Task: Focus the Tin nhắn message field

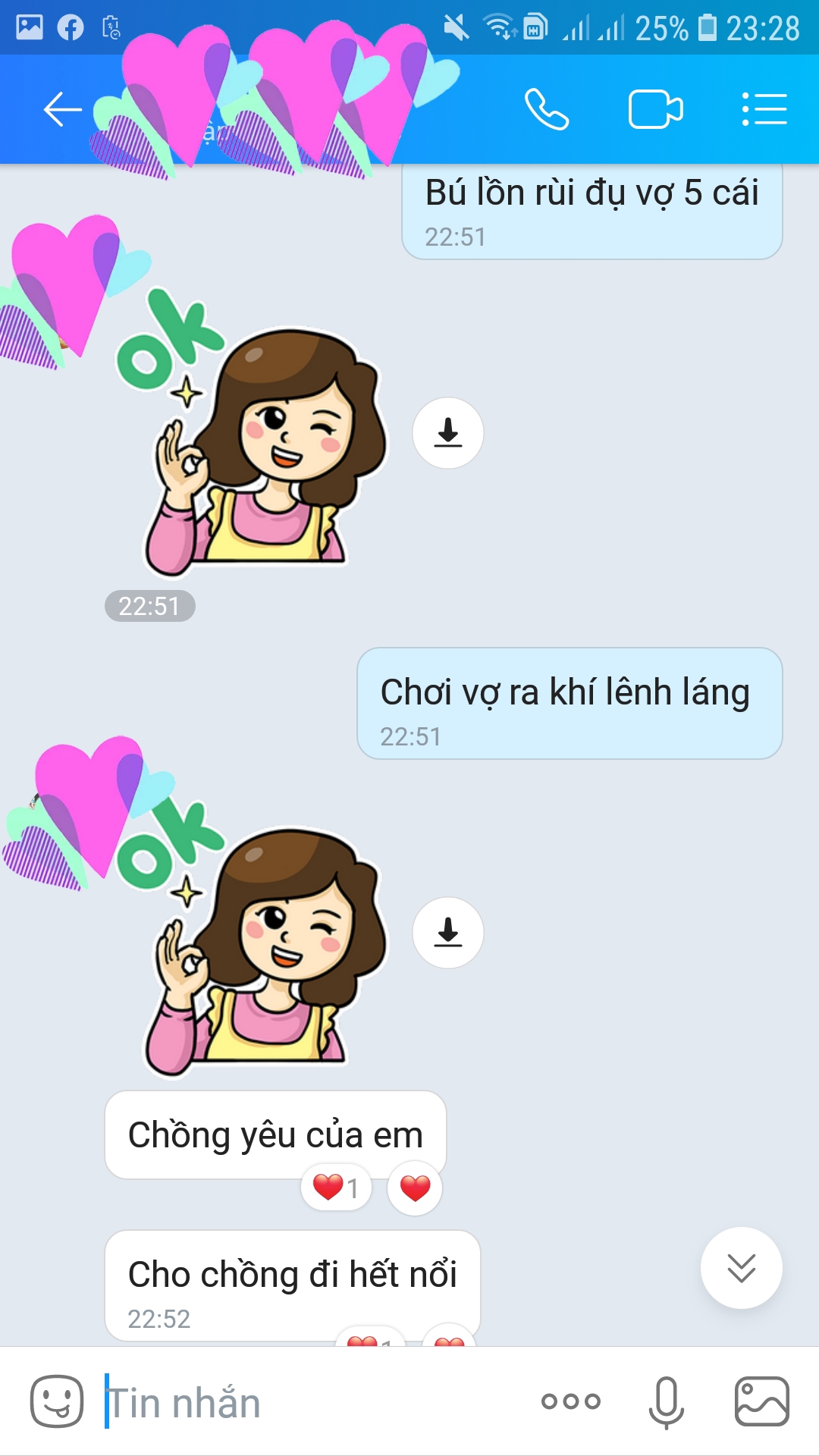Action: [x=303, y=1403]
